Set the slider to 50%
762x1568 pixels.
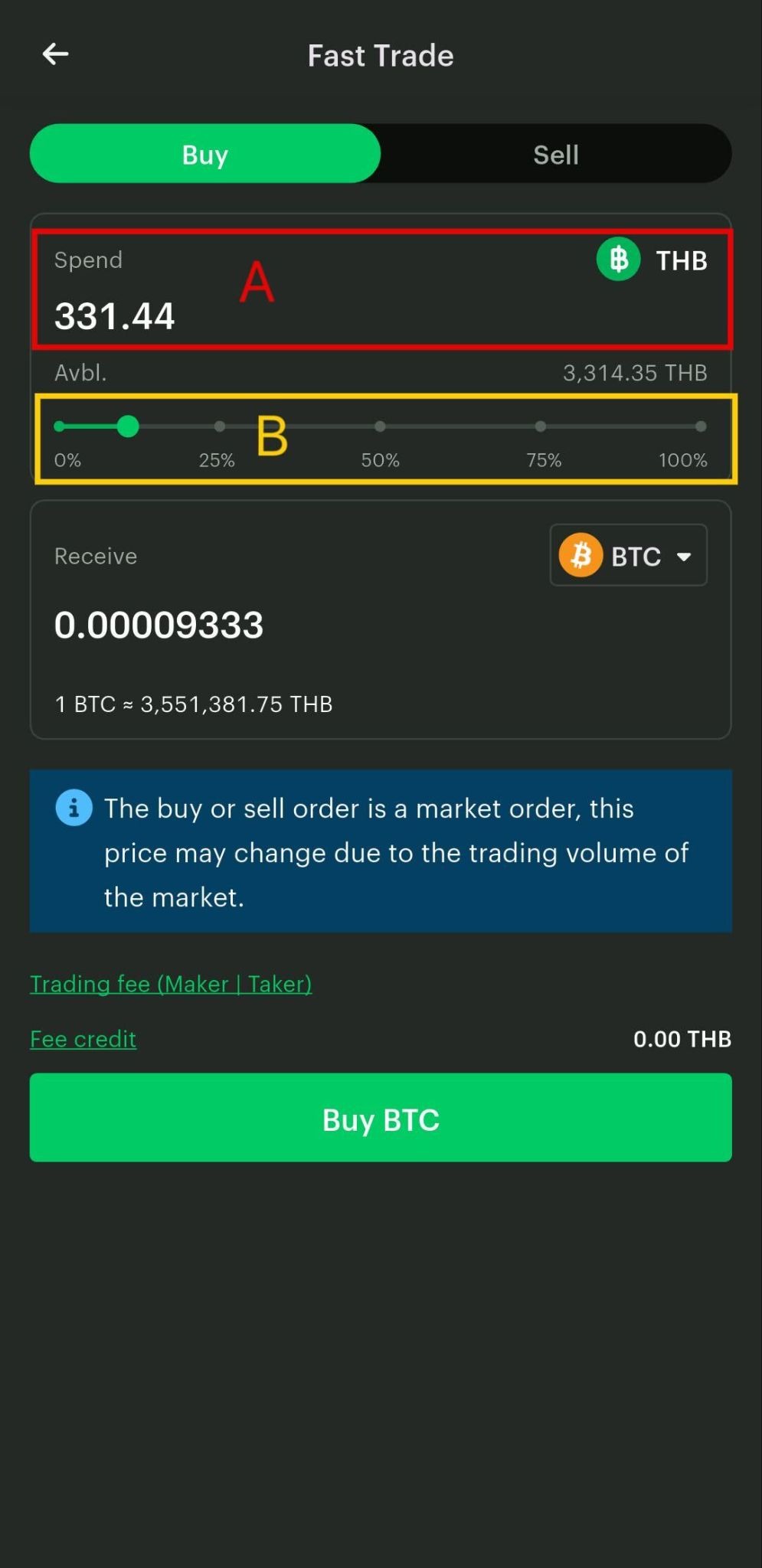click(380, 426)
